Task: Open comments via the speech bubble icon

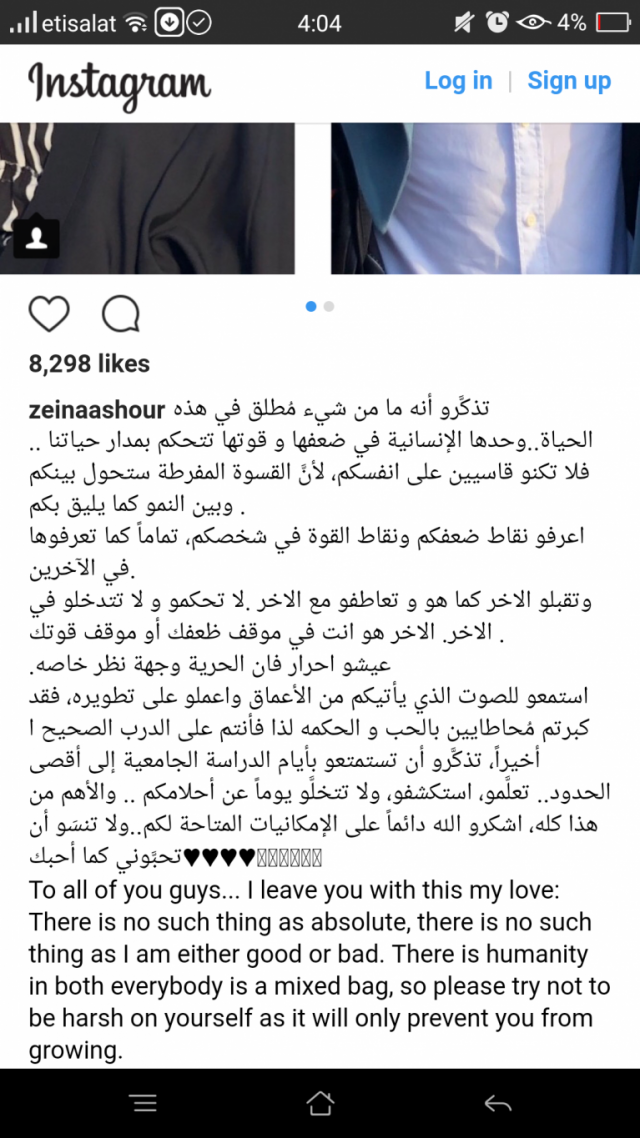Action: pyautogui.click(x=121, y=314)
